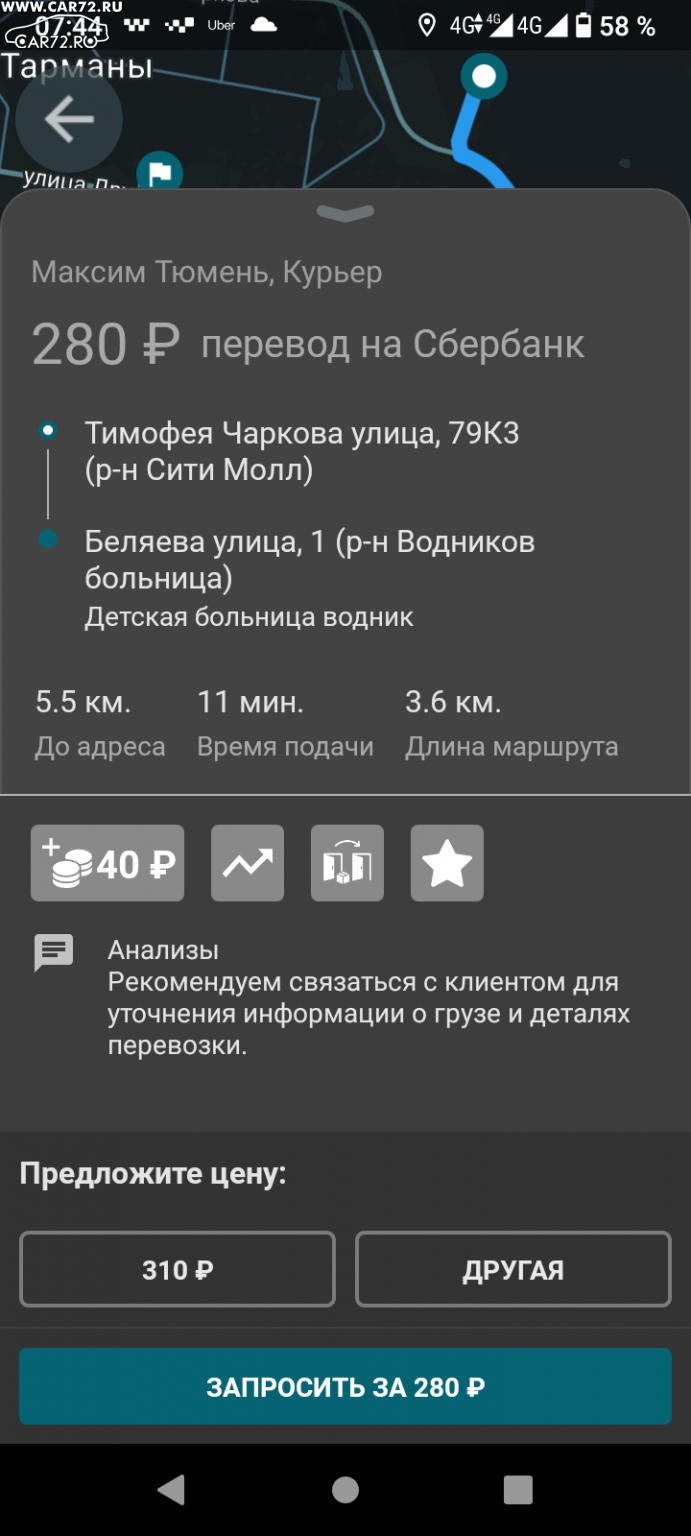Image resolution: width=691 pixels, height=1536 pixels.
Task: Tap the star favorite icon
Action: pyautogui.click(x=447, y=863)
